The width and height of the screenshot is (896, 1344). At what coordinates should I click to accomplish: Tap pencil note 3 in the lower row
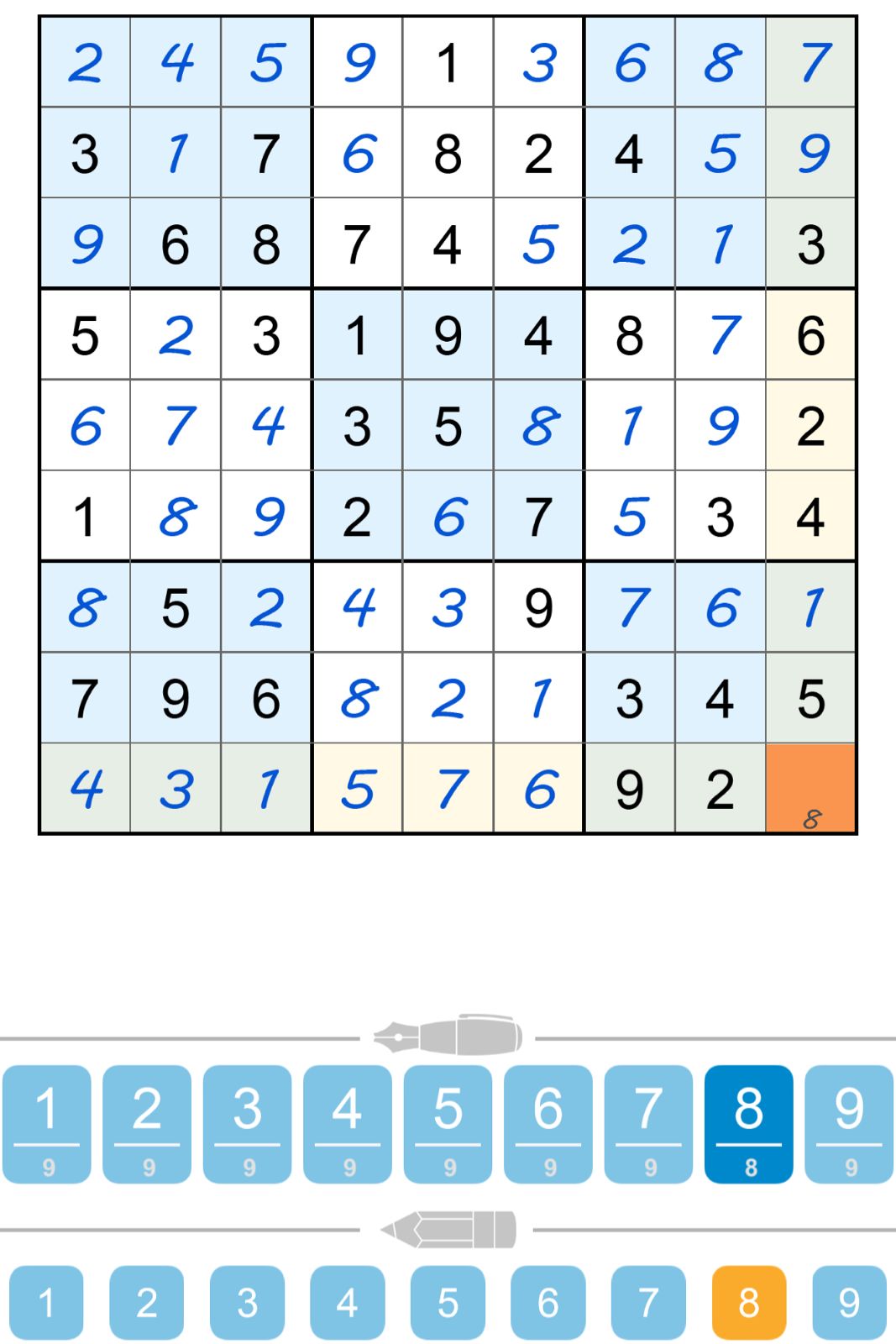[x=247, y=1302]
